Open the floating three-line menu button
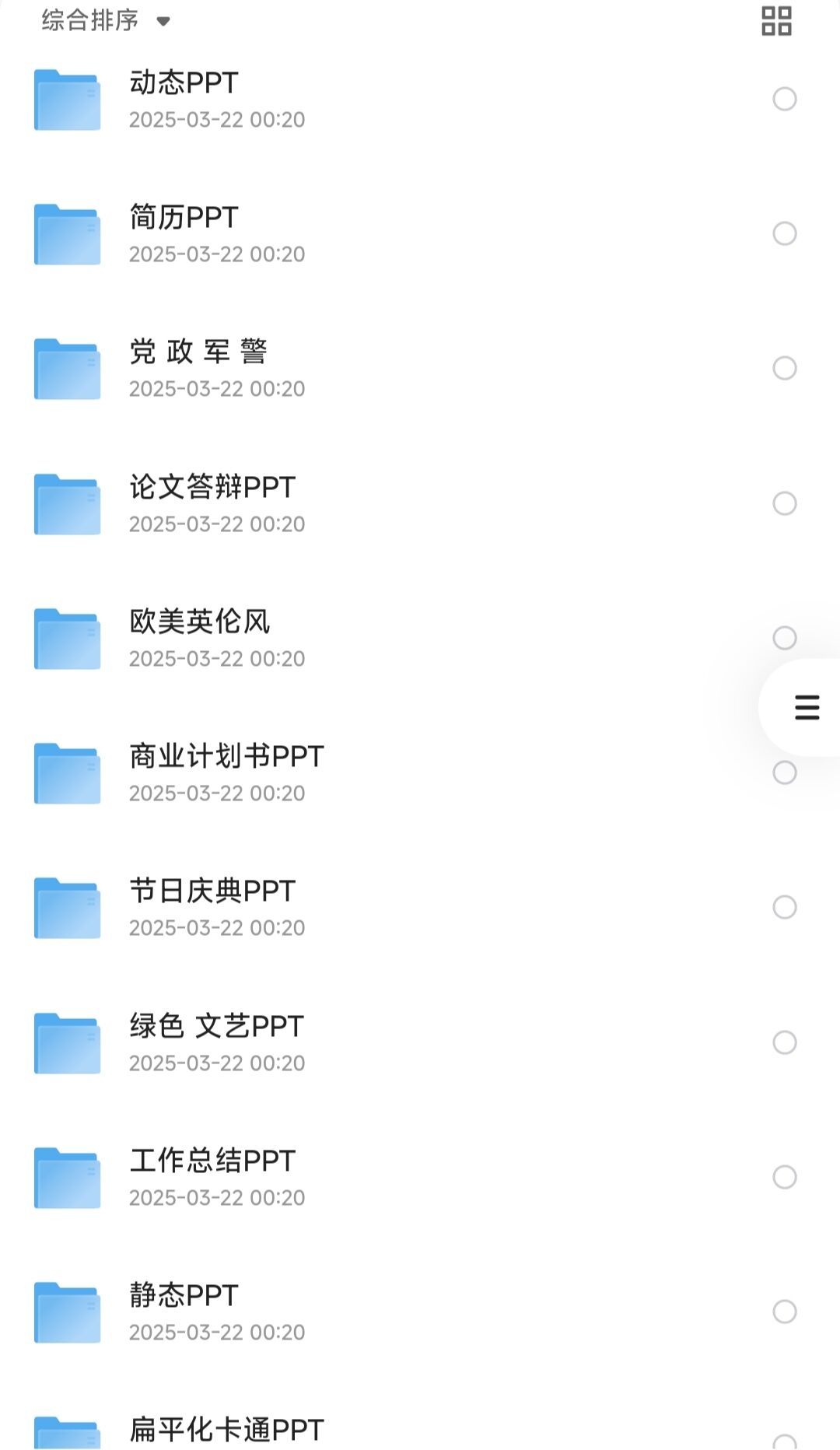The width and height of the screenshot is (840, 1450). 807,707
